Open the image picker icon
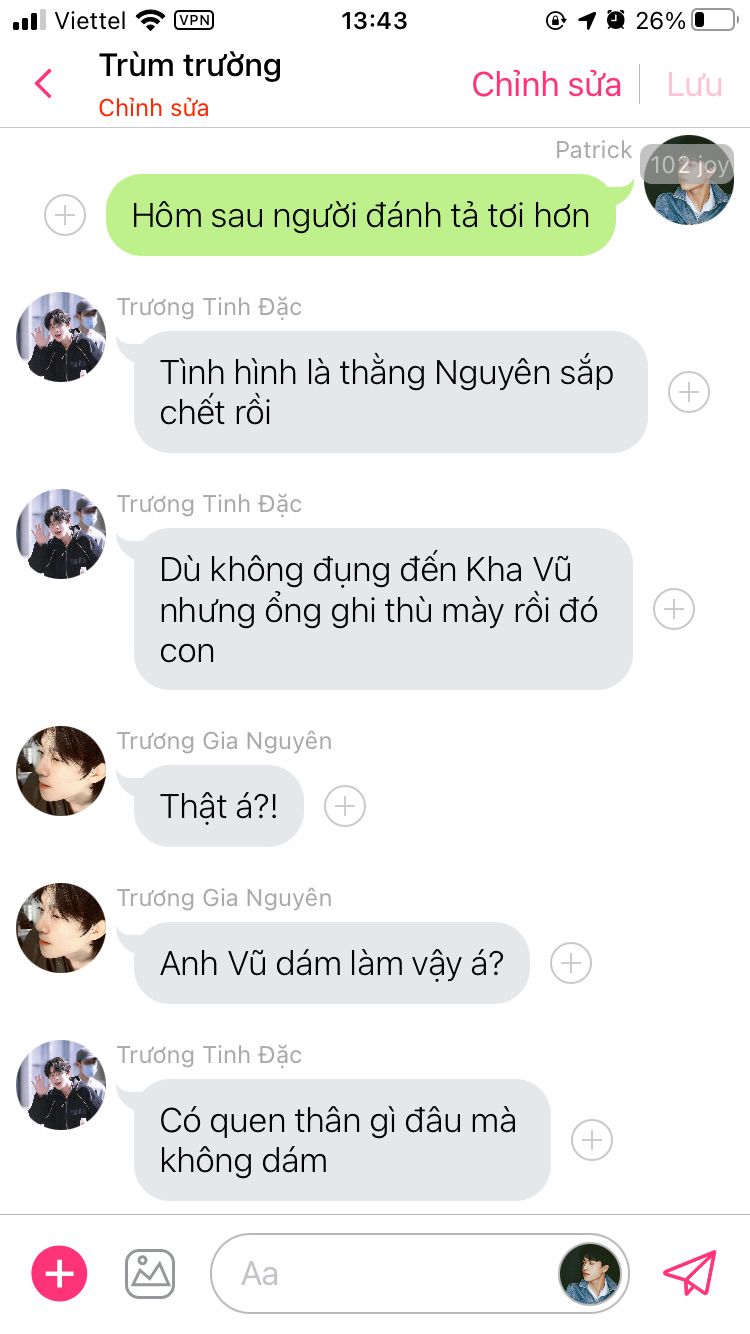Image resolution: width=750 pixels, height=1334 pixels. (150, 1273)
